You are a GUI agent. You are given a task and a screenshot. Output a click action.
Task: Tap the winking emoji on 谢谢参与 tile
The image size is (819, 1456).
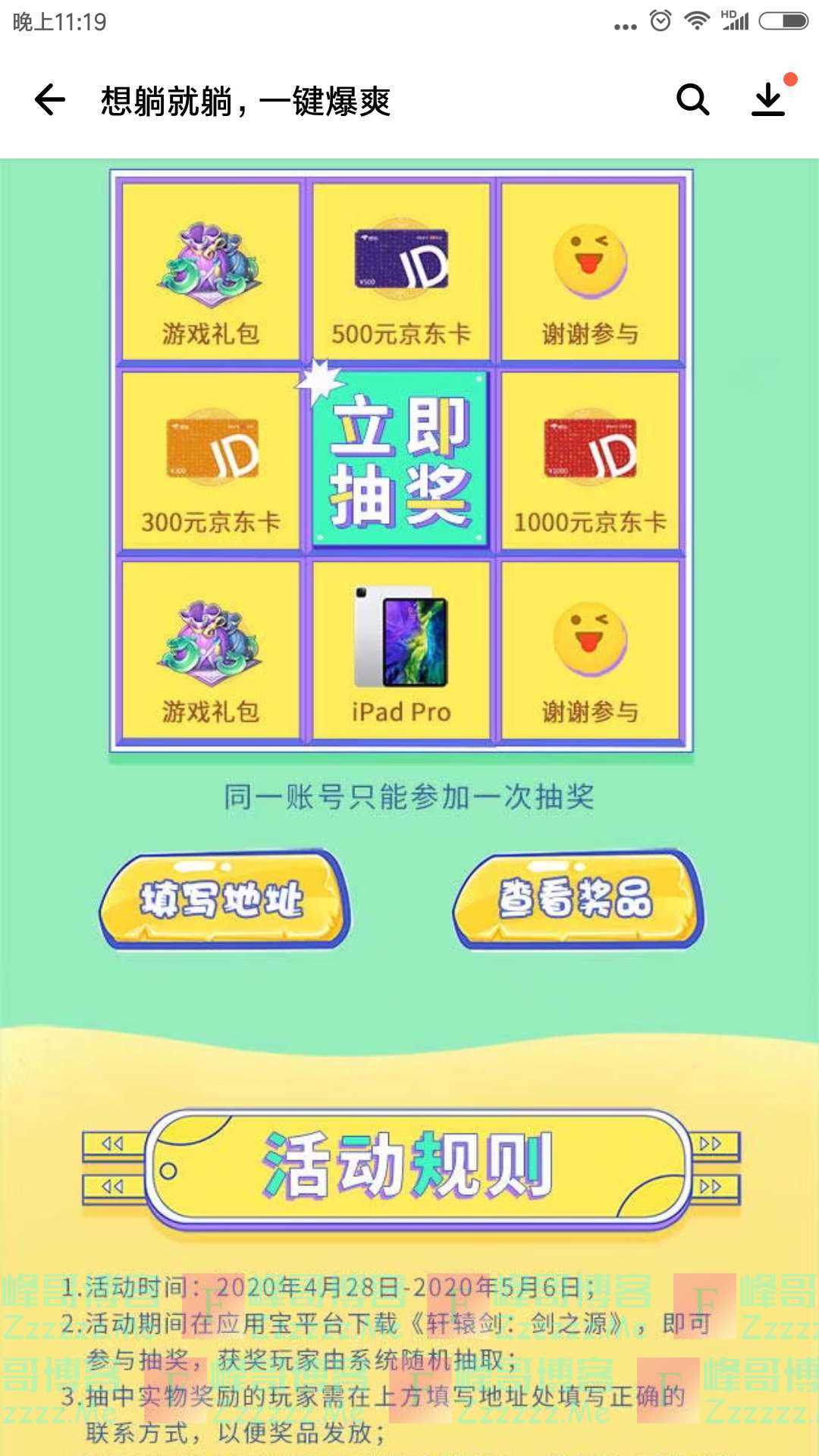pos(593,262)
